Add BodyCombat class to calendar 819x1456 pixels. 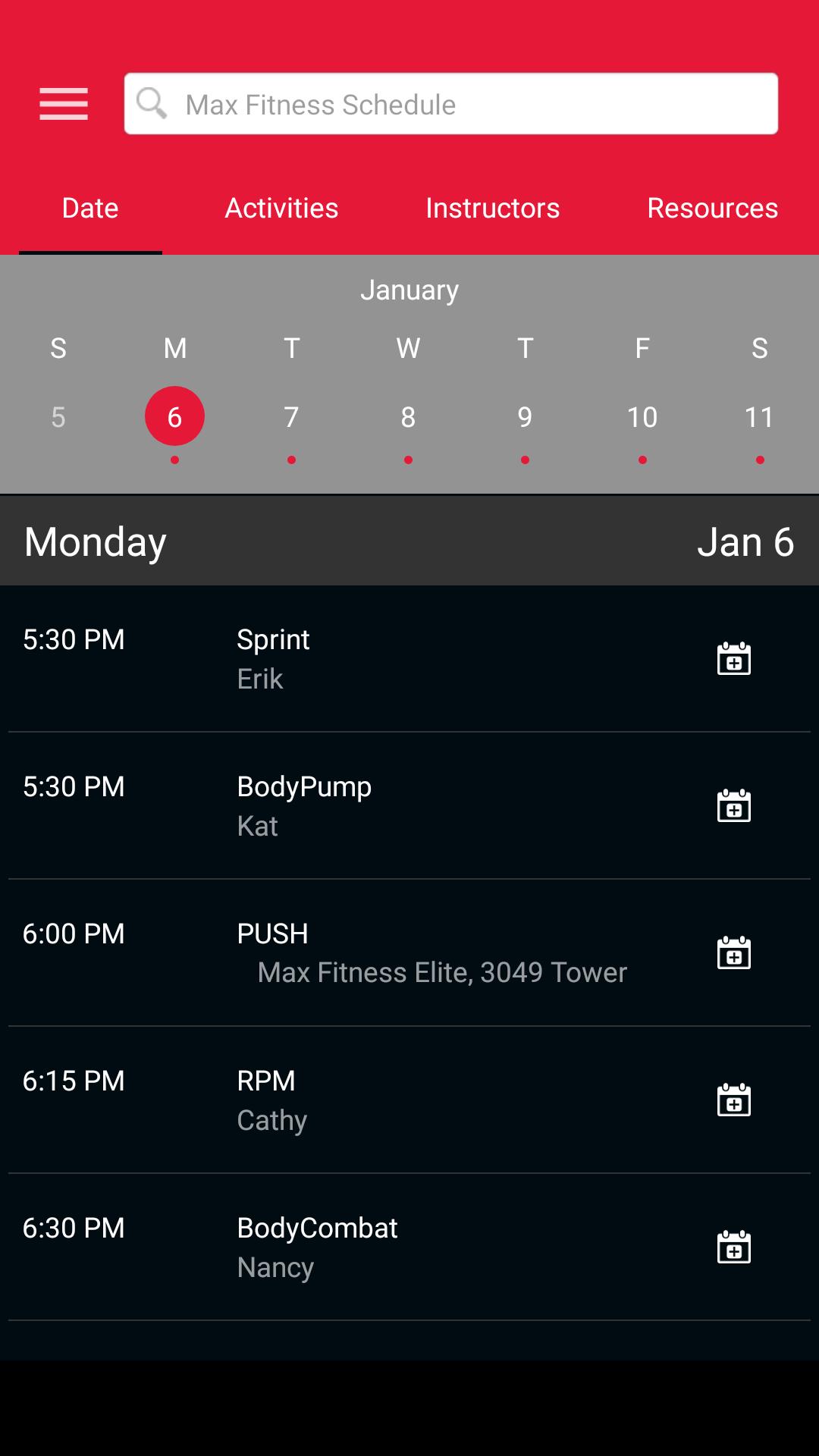[734, 1247]
